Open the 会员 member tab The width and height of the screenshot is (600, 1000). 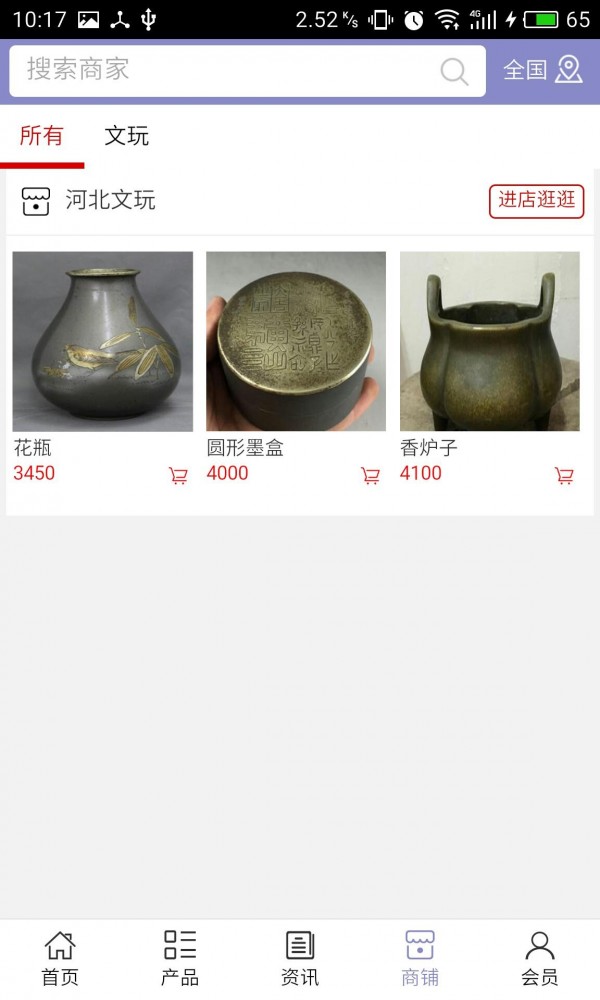point(540,958)
